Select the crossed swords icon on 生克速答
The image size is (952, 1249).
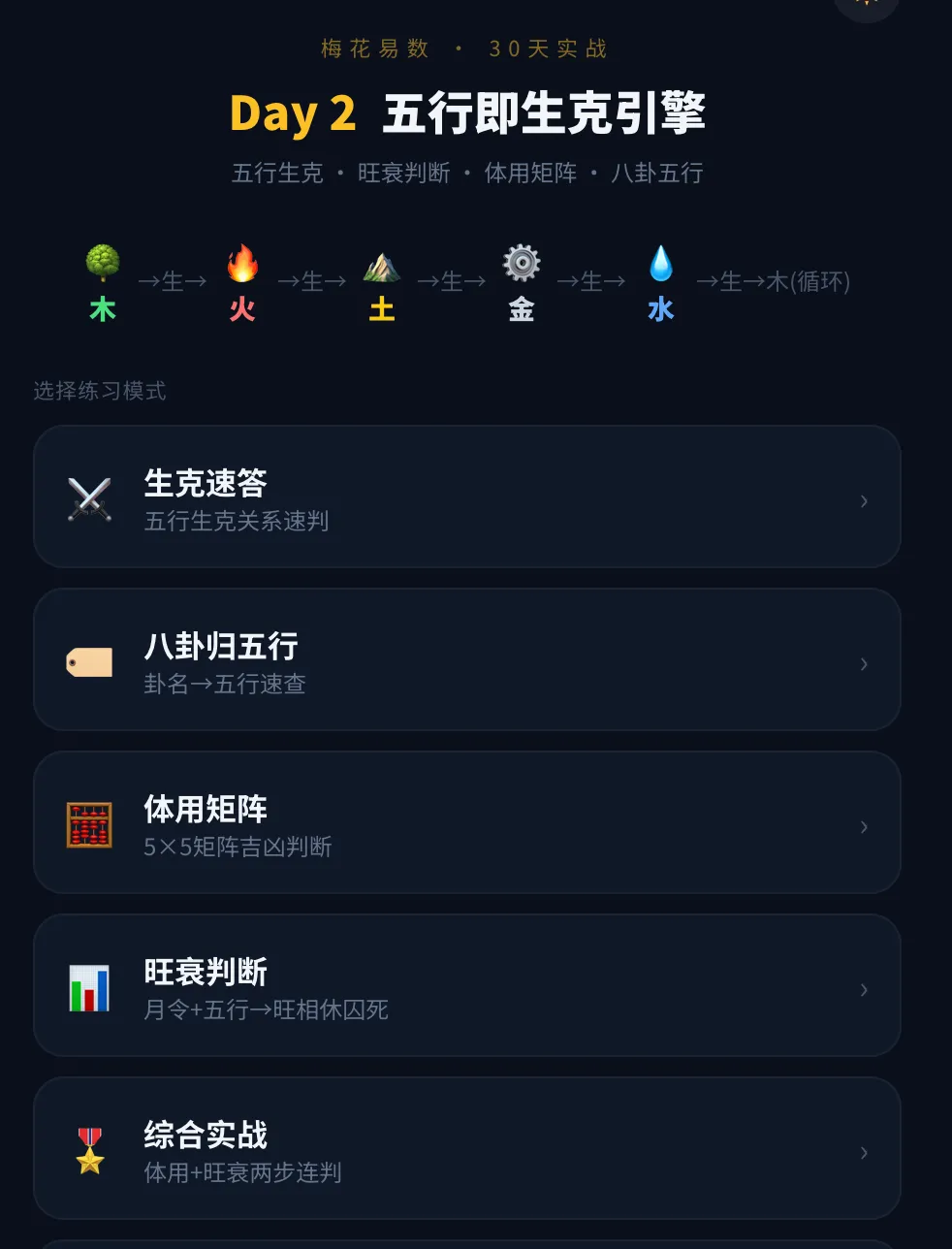pos(89,497)
